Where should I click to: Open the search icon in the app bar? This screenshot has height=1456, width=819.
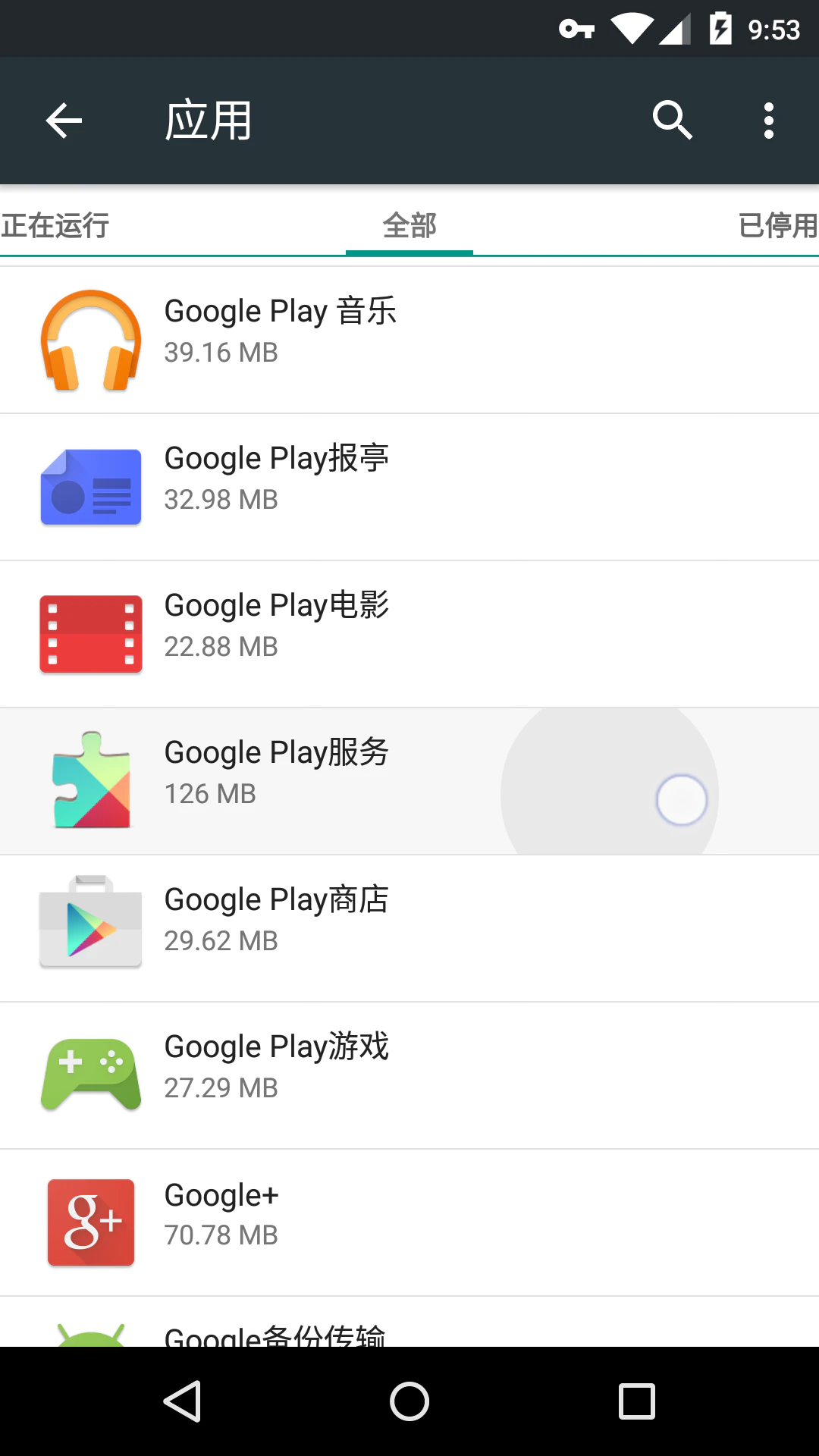point(673,121)
